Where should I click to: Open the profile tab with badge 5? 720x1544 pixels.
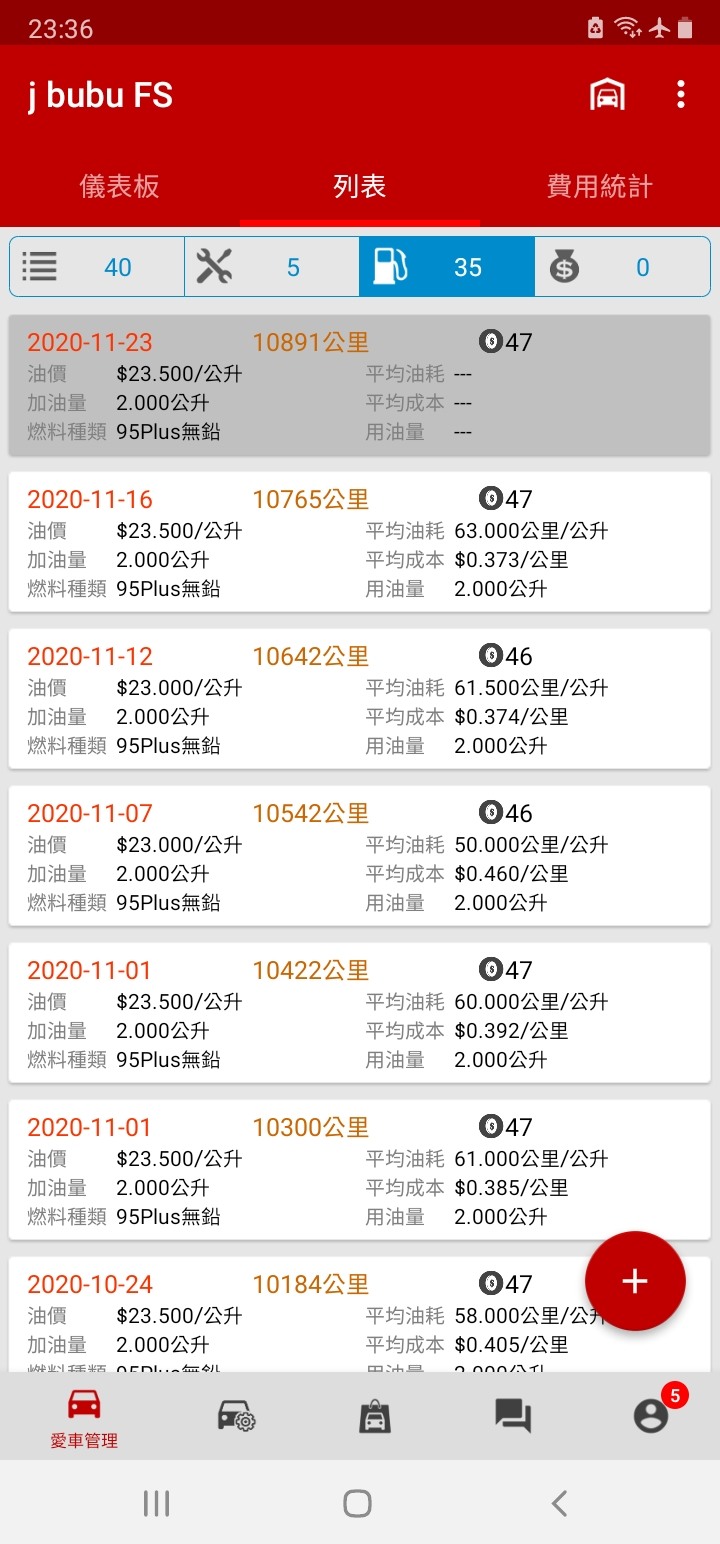tap(652, 1414)
